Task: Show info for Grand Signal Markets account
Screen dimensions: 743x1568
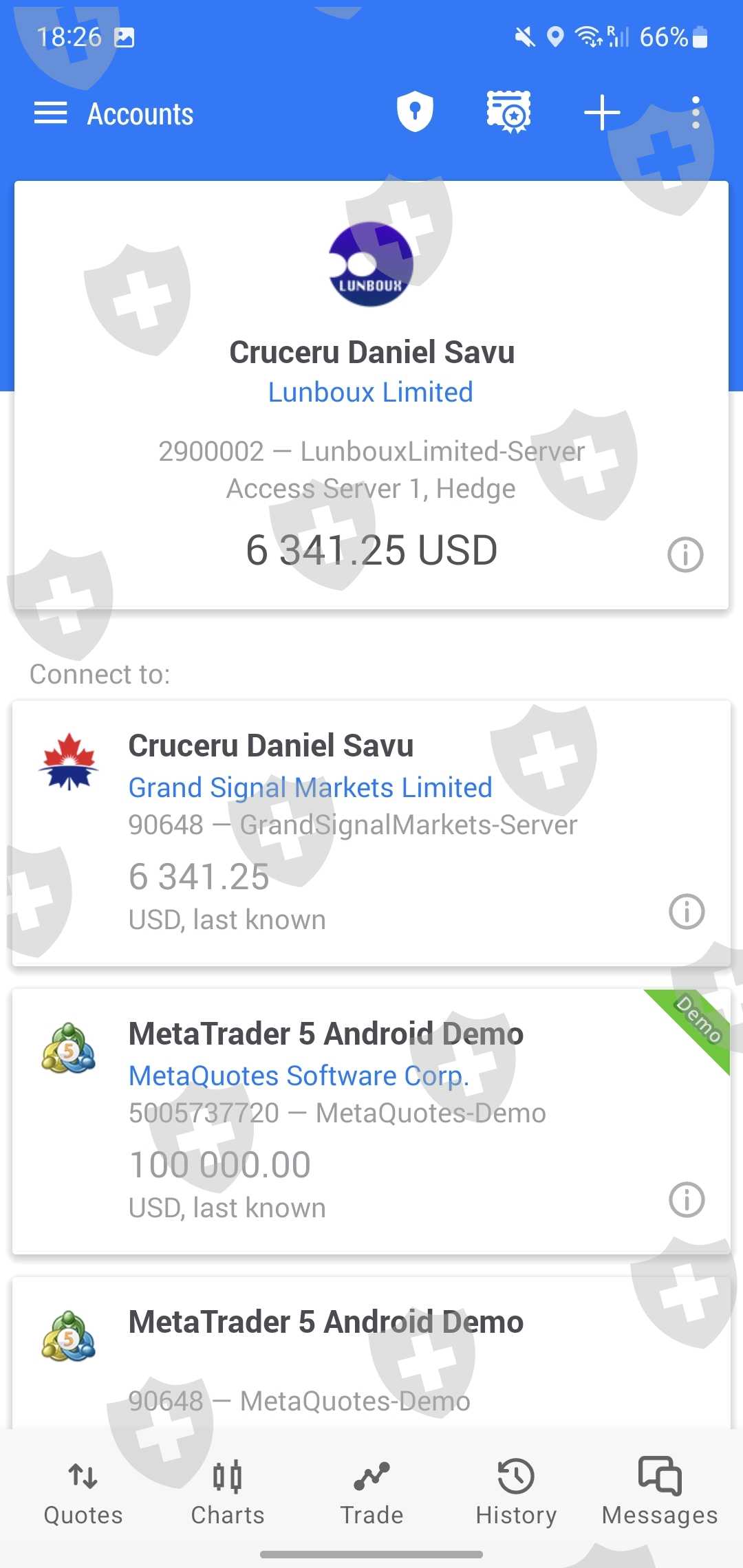Action: pos(687,912)
